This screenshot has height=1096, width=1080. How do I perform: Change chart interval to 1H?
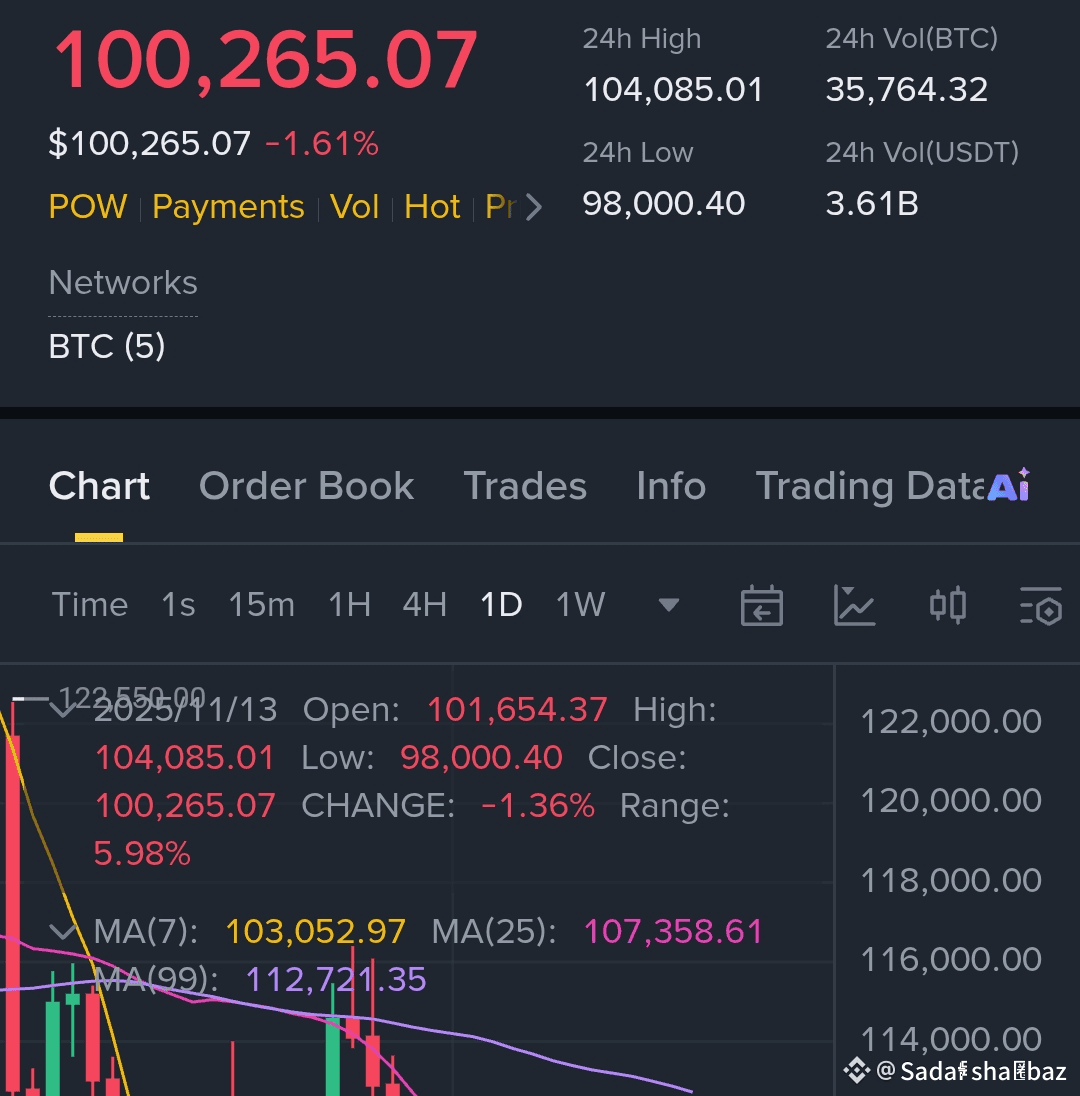(349, 605)
